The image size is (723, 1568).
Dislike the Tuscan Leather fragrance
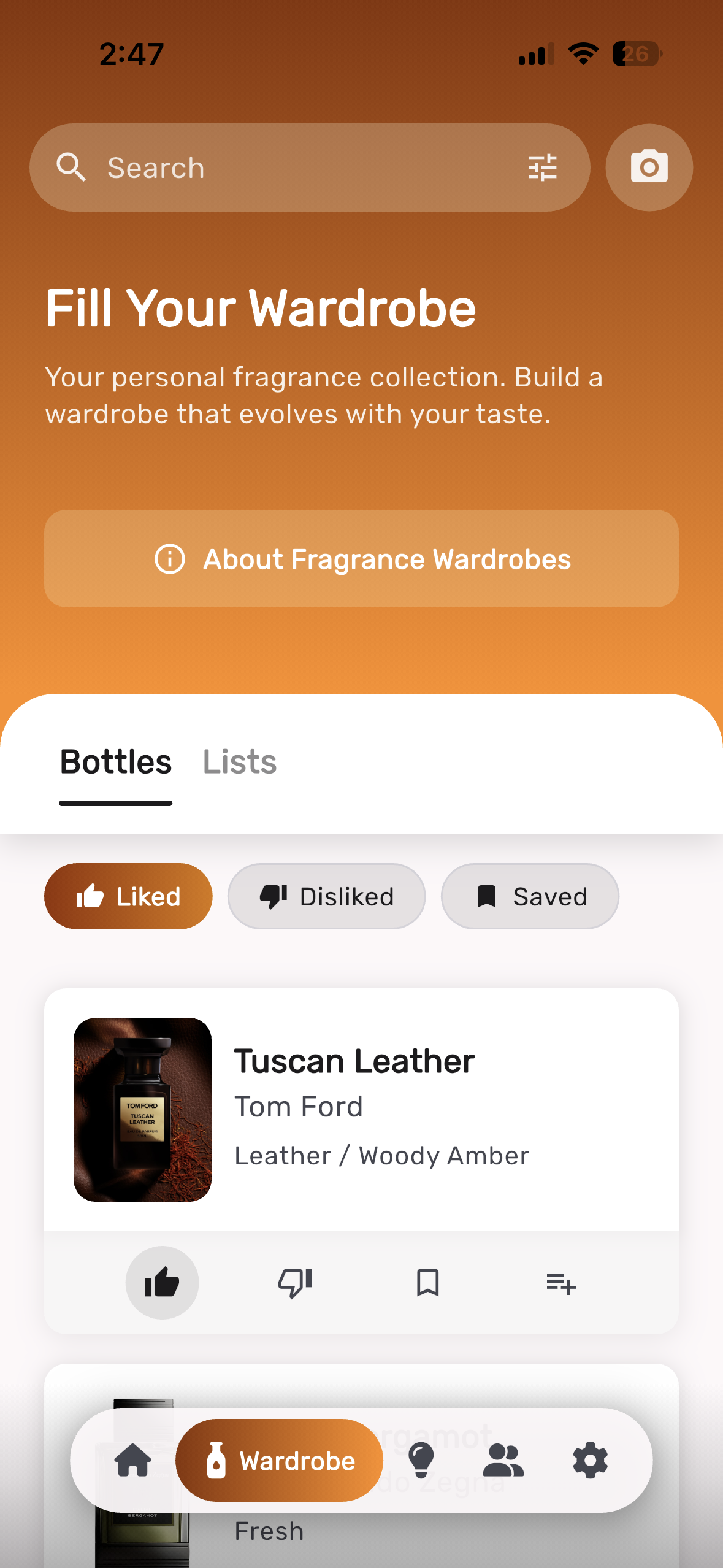tap(295, 1282)
